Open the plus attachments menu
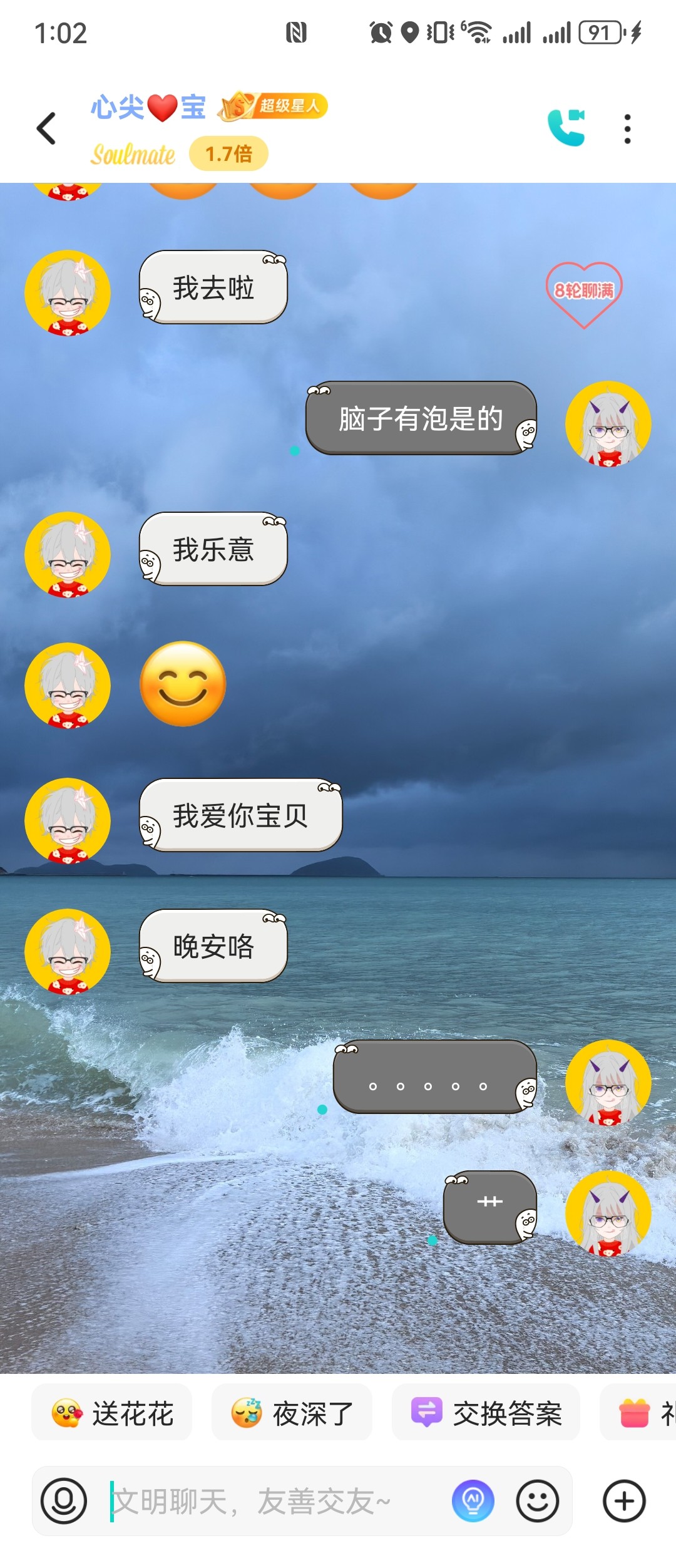676x1568 pixels. (x=624, y=1501)
